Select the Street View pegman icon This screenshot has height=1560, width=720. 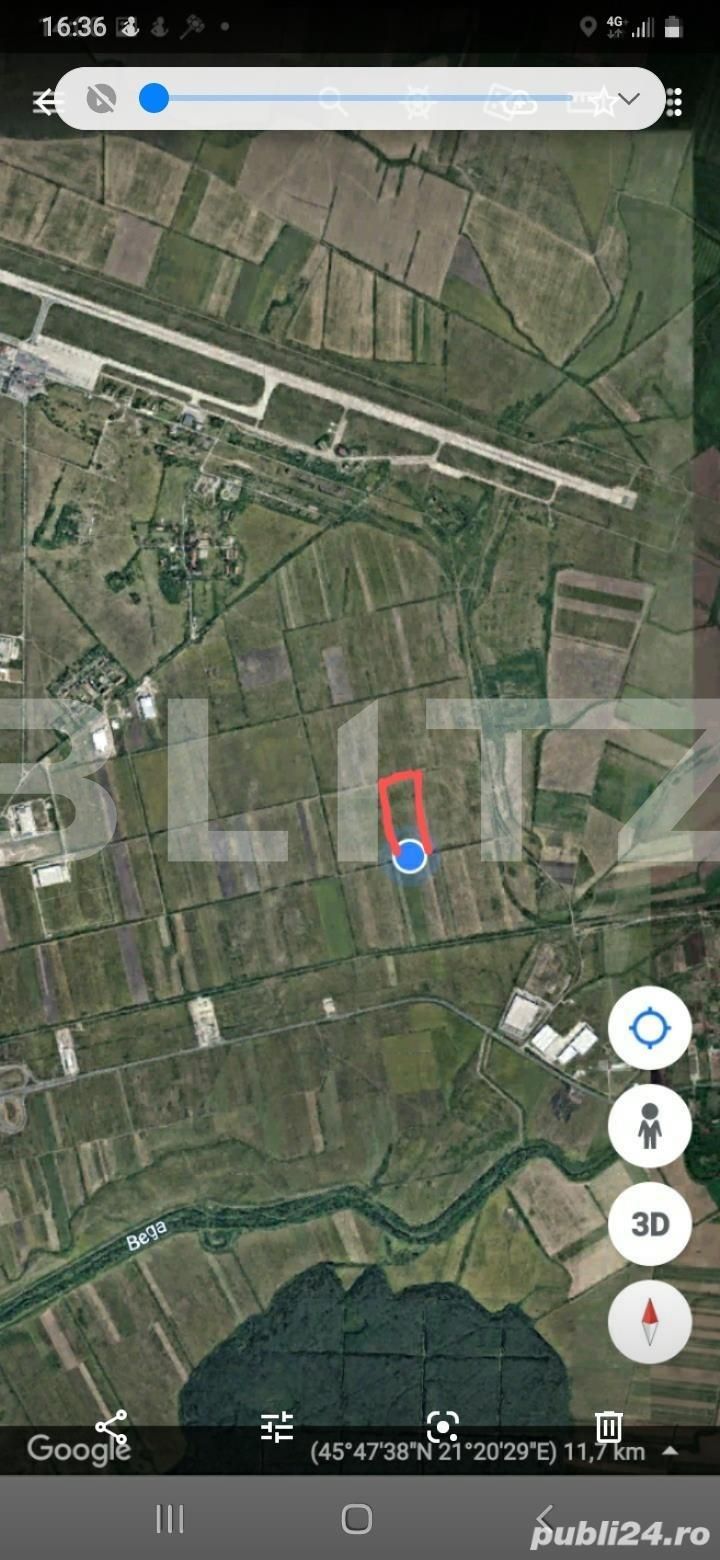[x=651, y=1126]
